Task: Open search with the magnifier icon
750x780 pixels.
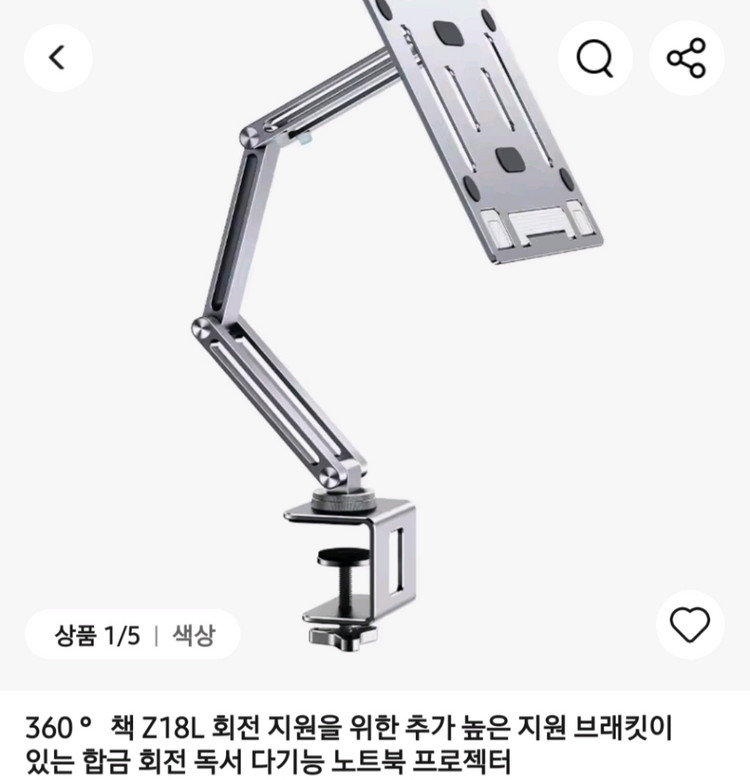Action: (595, 58)
